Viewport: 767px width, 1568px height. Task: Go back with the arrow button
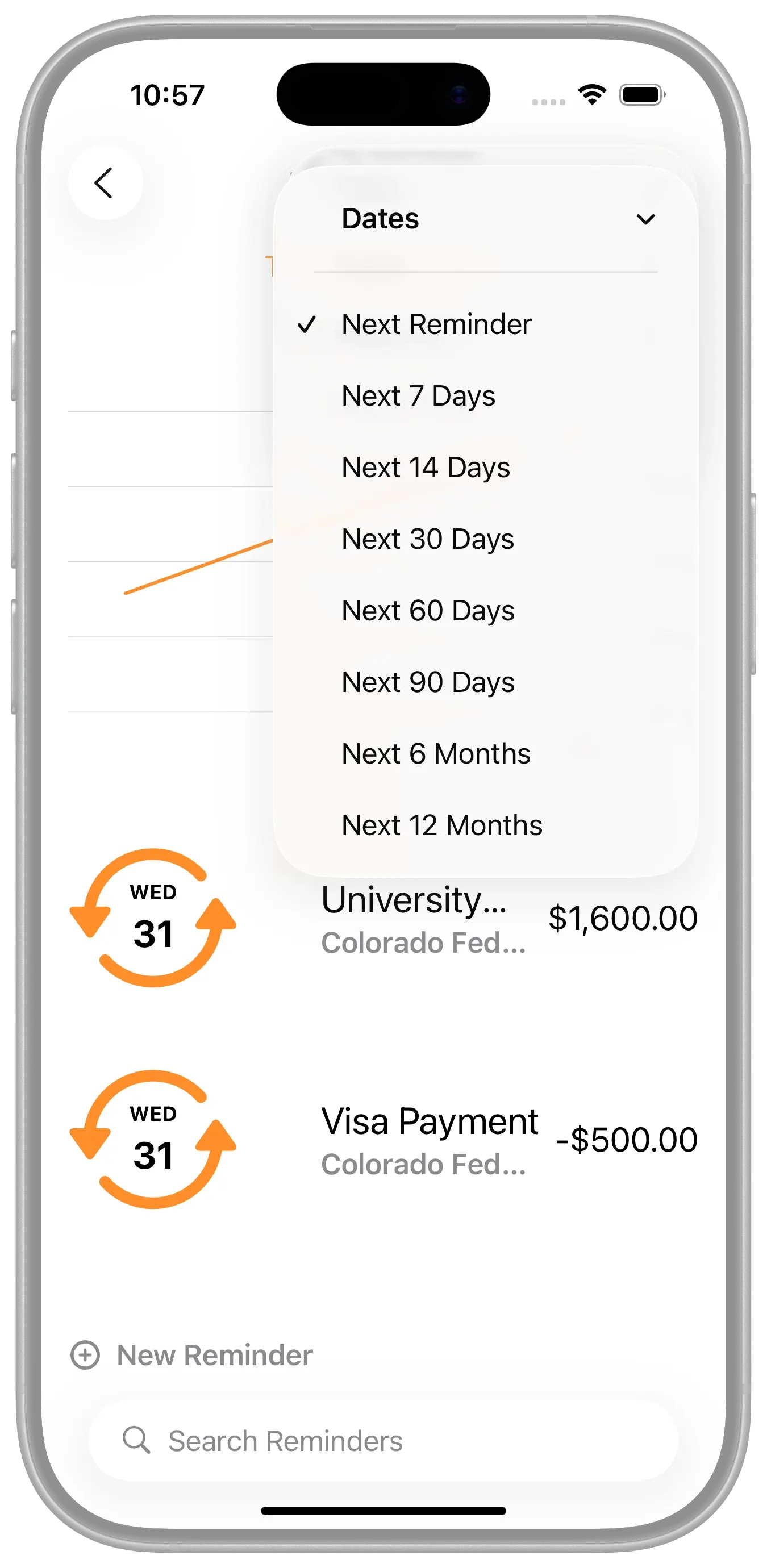pos(105,182)
